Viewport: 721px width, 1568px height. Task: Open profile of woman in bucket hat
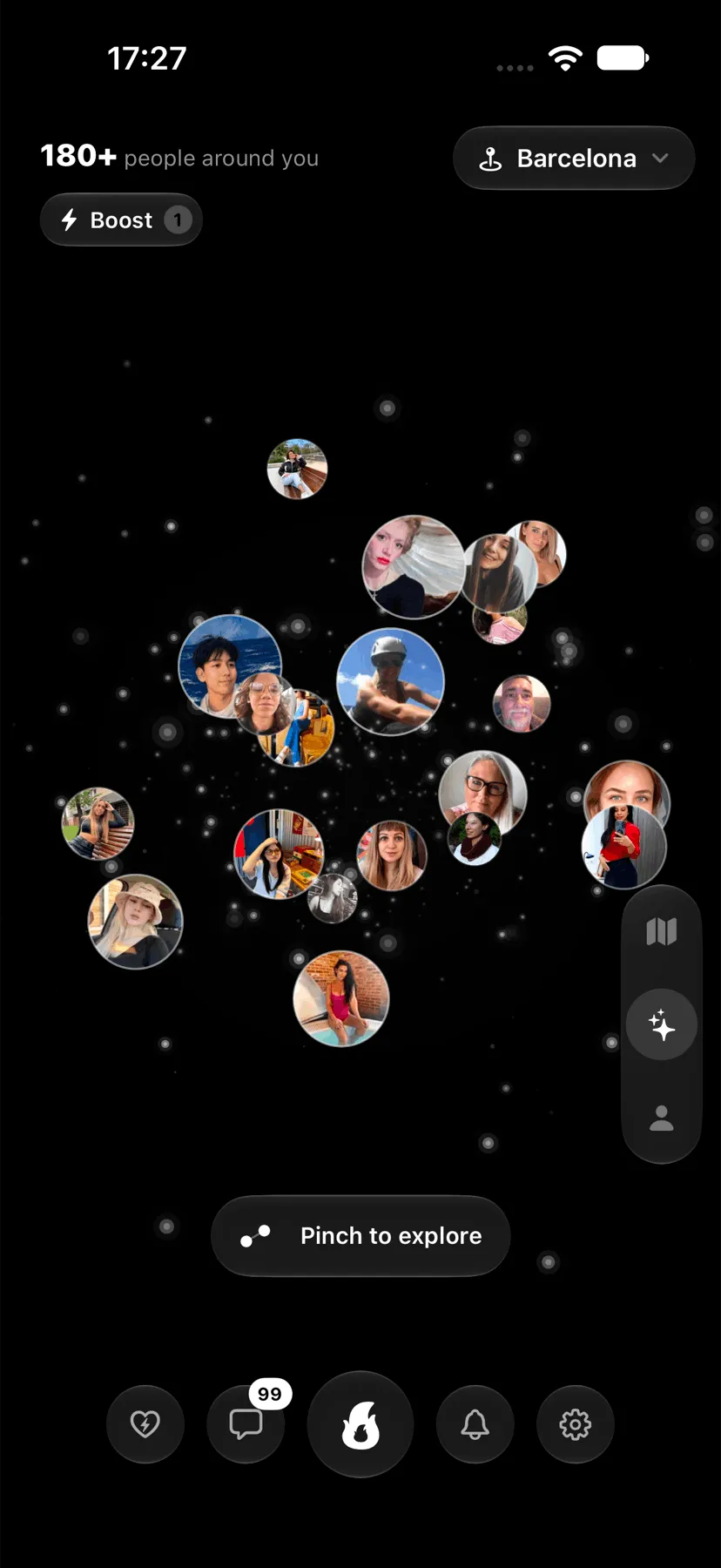coord(135,922)
